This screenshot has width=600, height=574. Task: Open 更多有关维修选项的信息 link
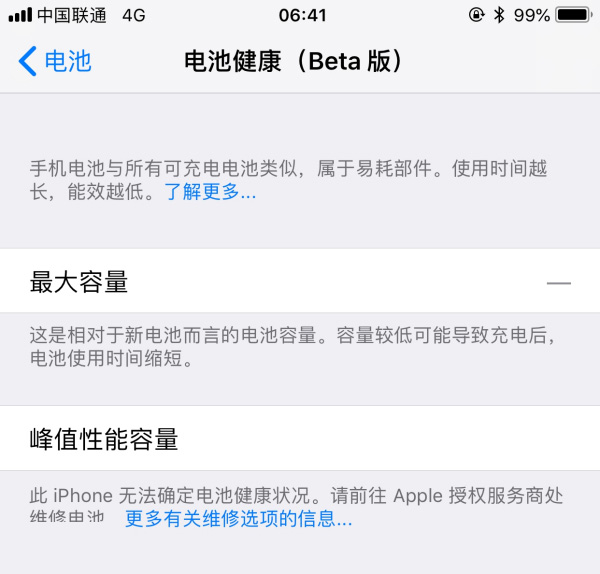click(238, 520)
